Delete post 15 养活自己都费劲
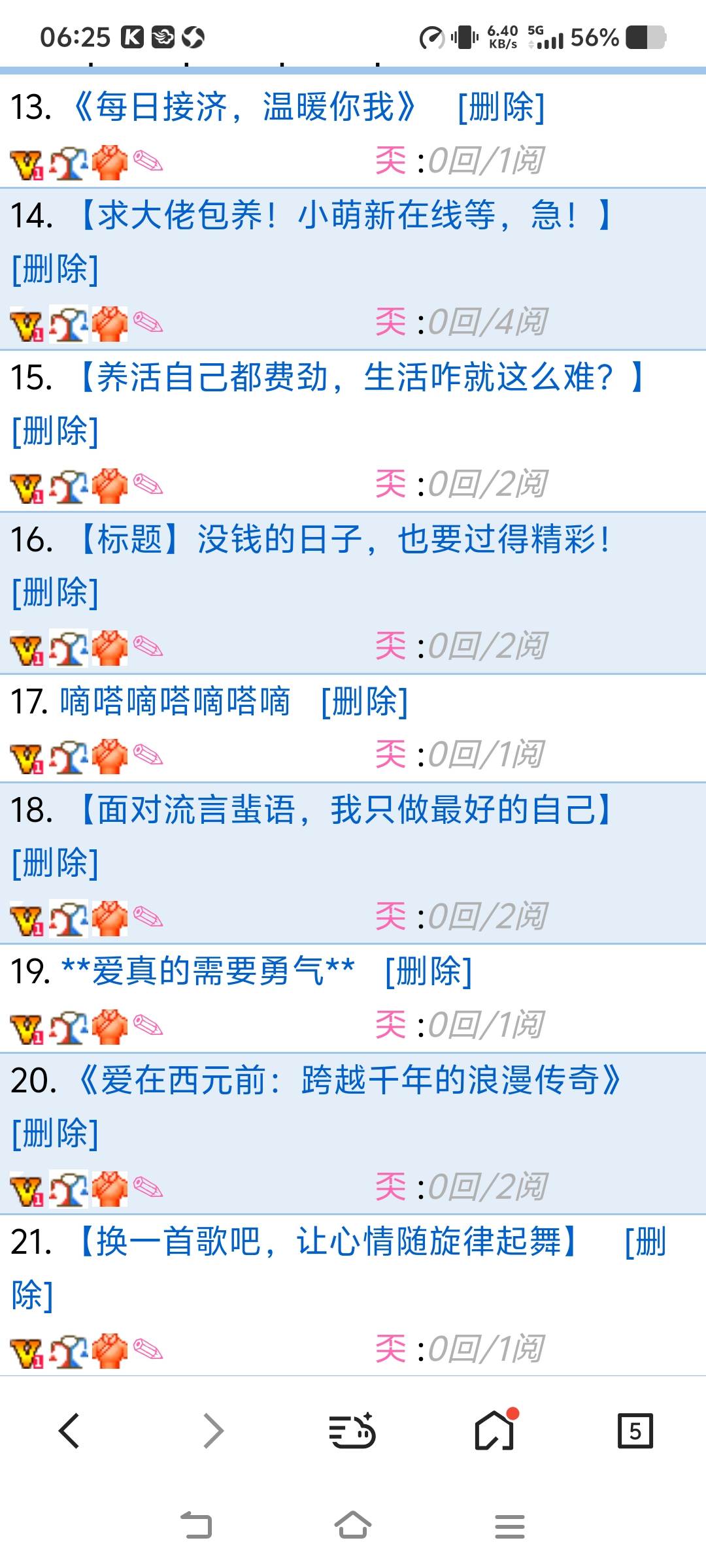This screenshot has width=706, height=1568. point(55,431)
